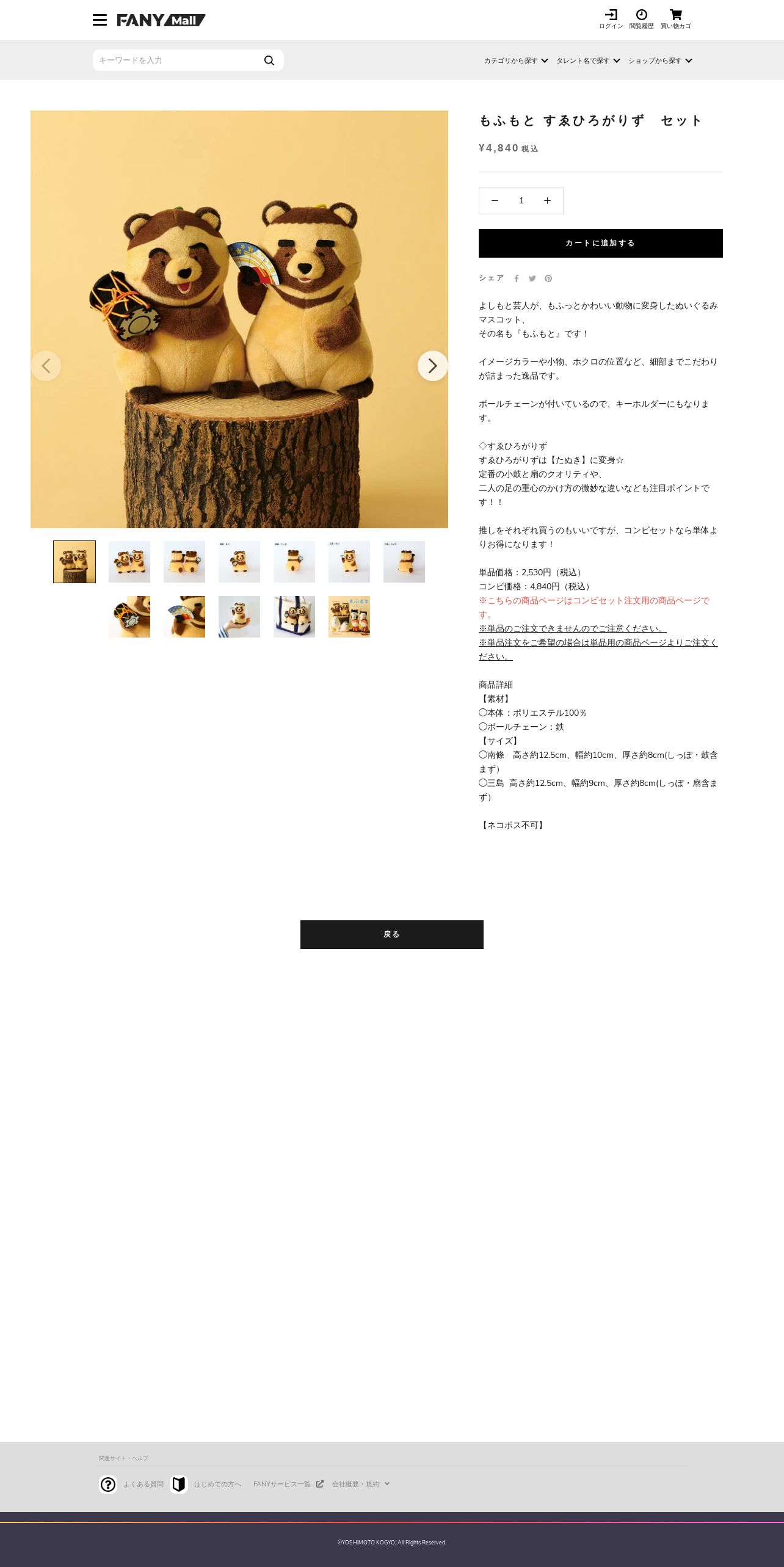Image resolution: width=784 pixels, height=1567 pixels.
Task: Share the product on Facebook
Action: pyautogui.click(x=517, y=278)
